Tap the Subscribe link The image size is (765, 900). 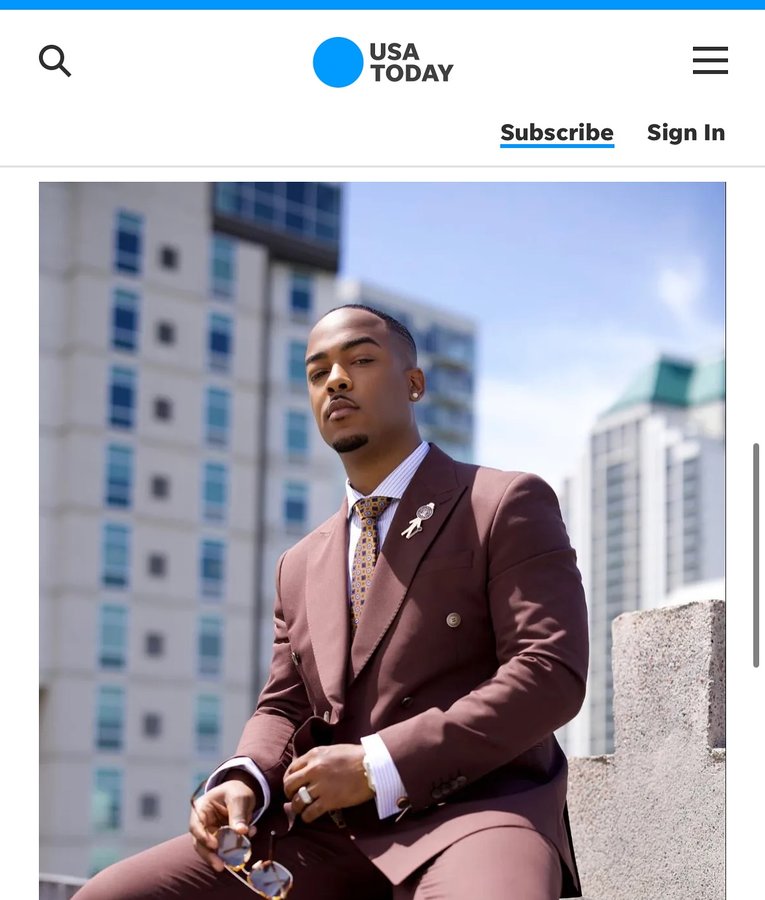(557, 133)
